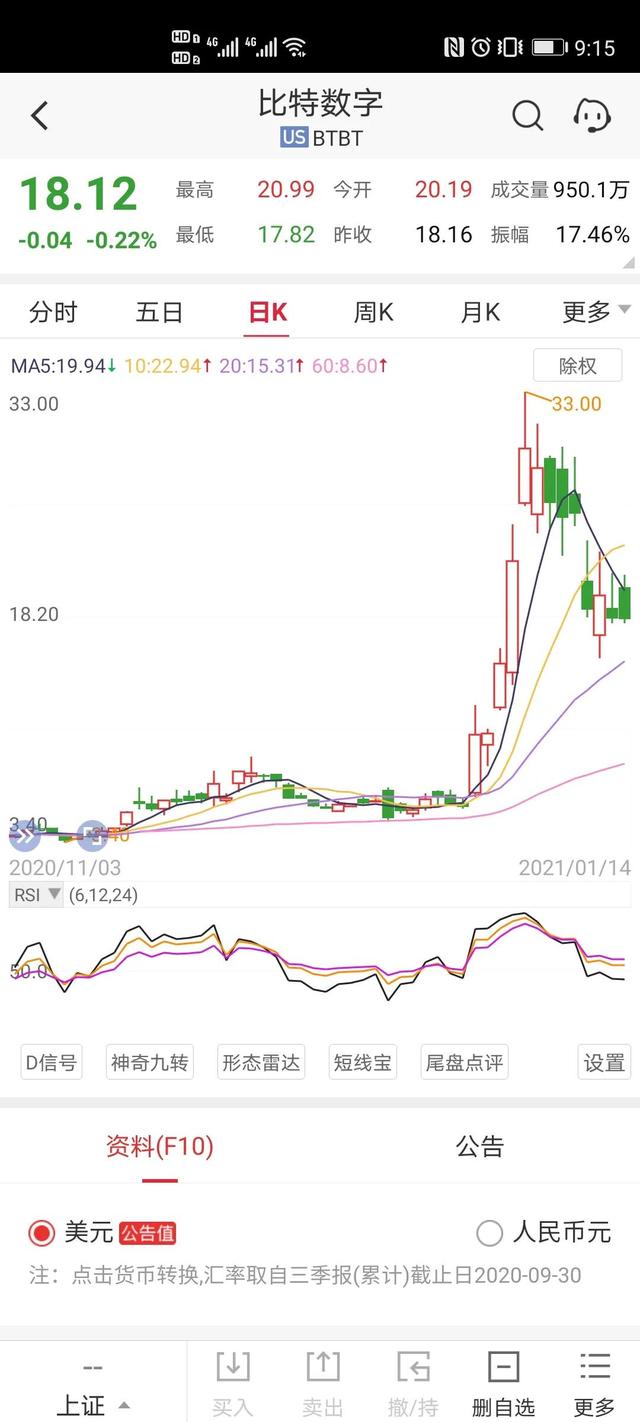Image resolution: width=640 pixels, height=1422 pixels.
Task: Choose the 神奇九转 indicator
Action: coord(149,1062)
